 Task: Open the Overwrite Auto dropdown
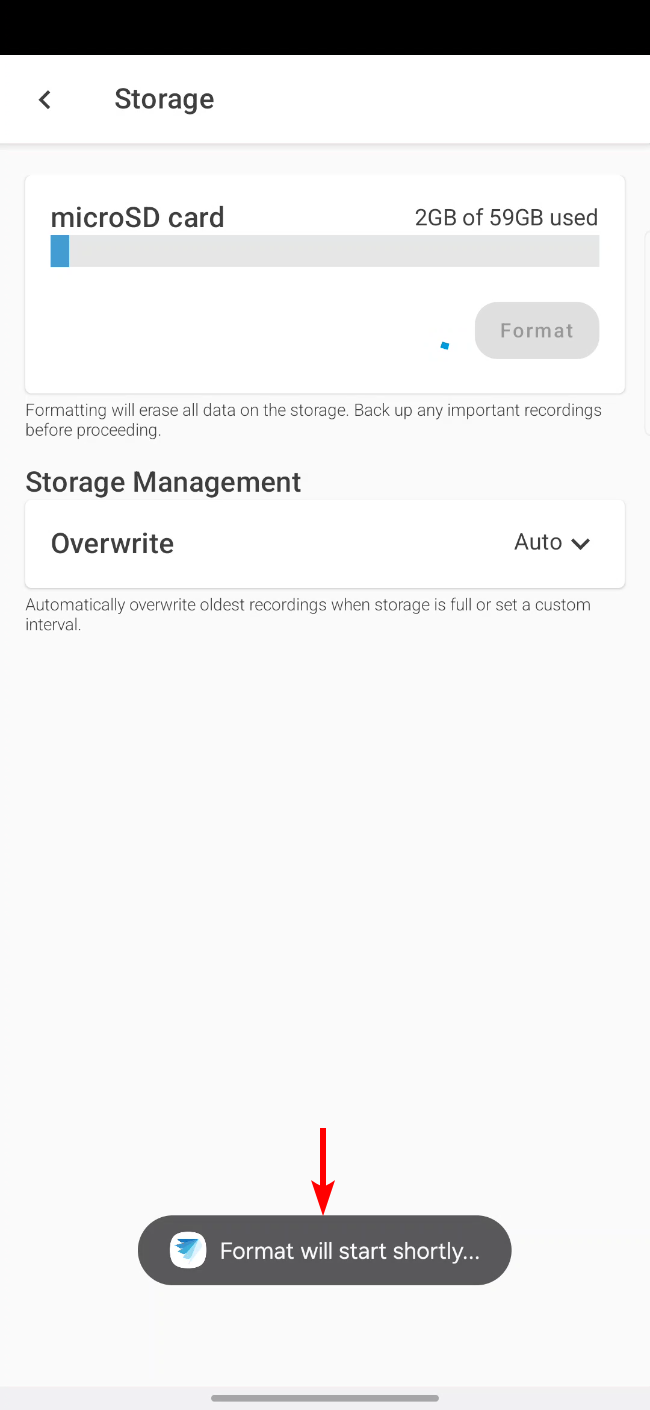(x=552, y=543)
